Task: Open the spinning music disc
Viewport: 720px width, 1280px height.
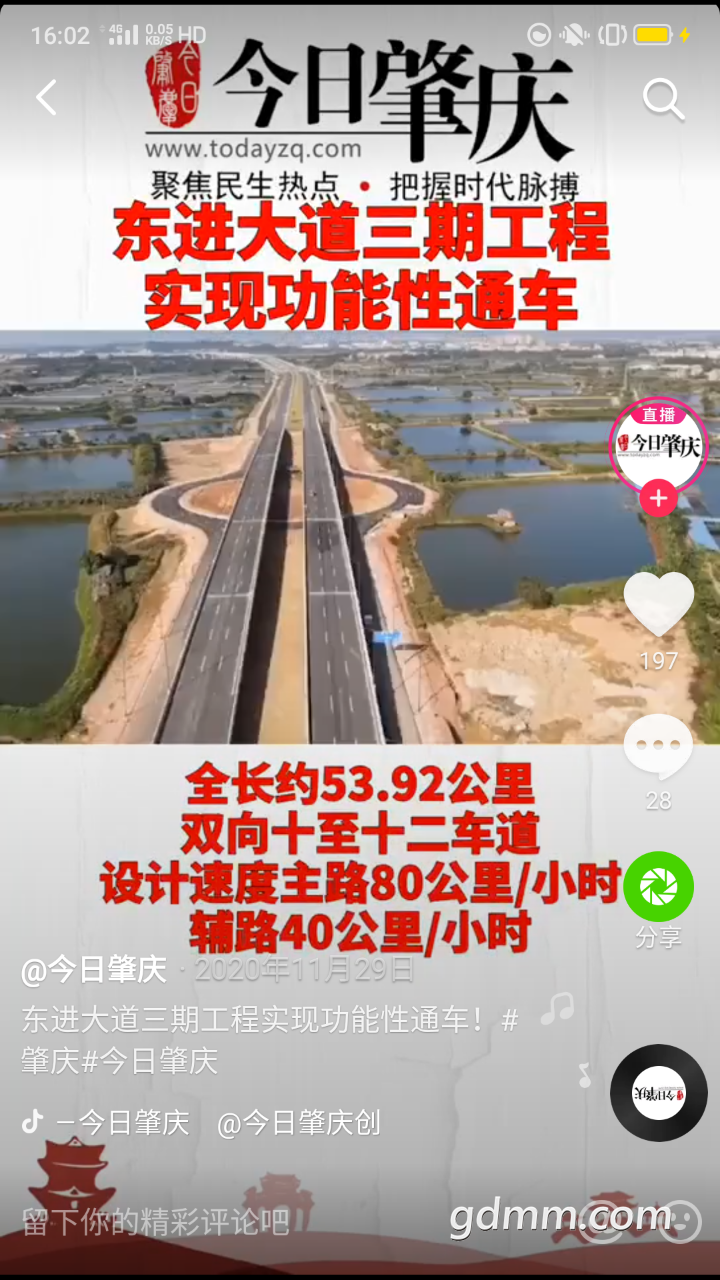Action: tap(659, 1092)
